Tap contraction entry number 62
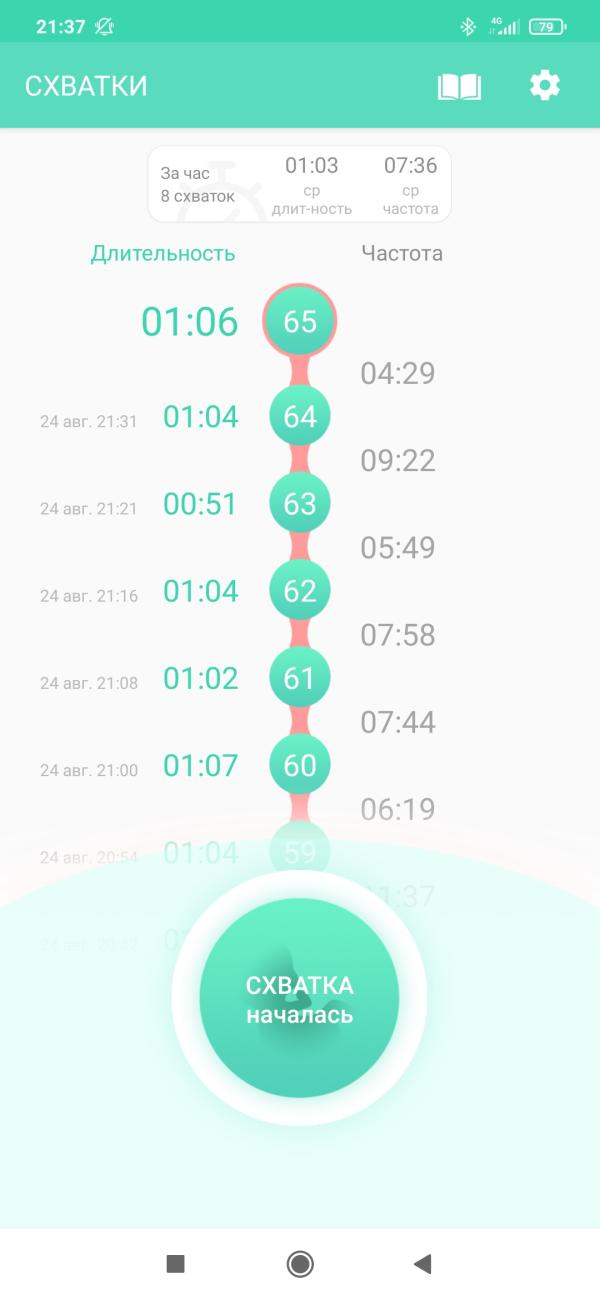This screenshot has height=1299, width=600. click(300, 591)
